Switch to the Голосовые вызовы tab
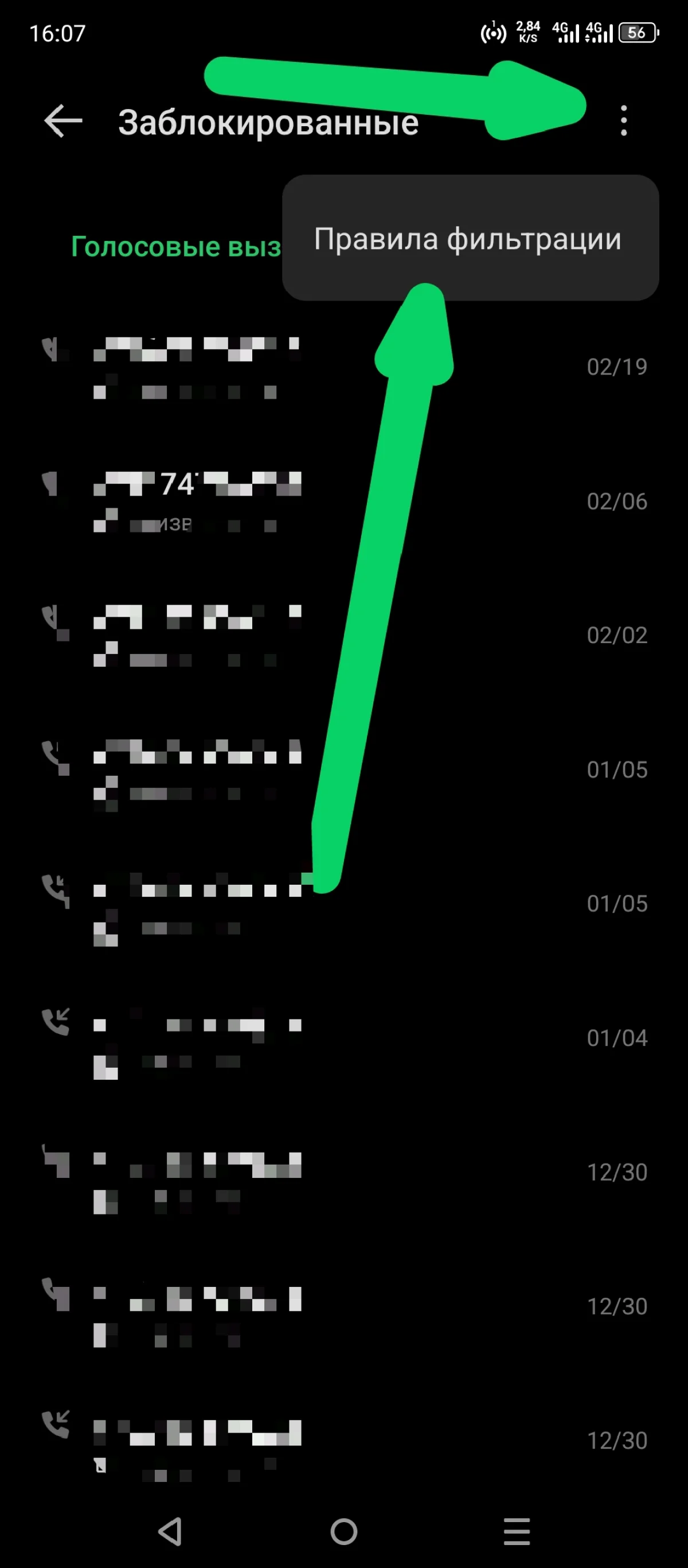This screenshot has height=1568, width=688. [175, 247]
